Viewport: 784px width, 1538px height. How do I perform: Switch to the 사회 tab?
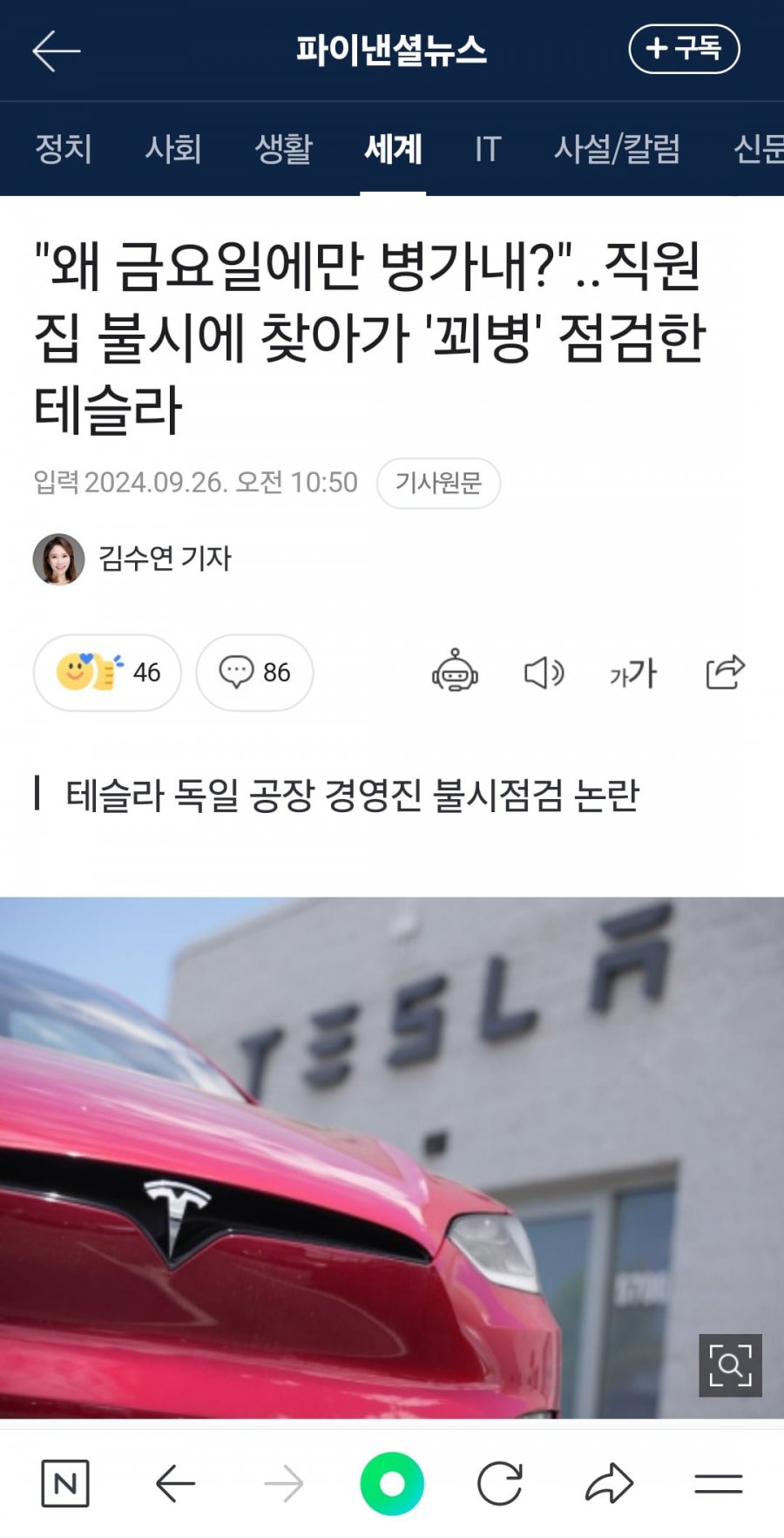[x=173, y=149]
